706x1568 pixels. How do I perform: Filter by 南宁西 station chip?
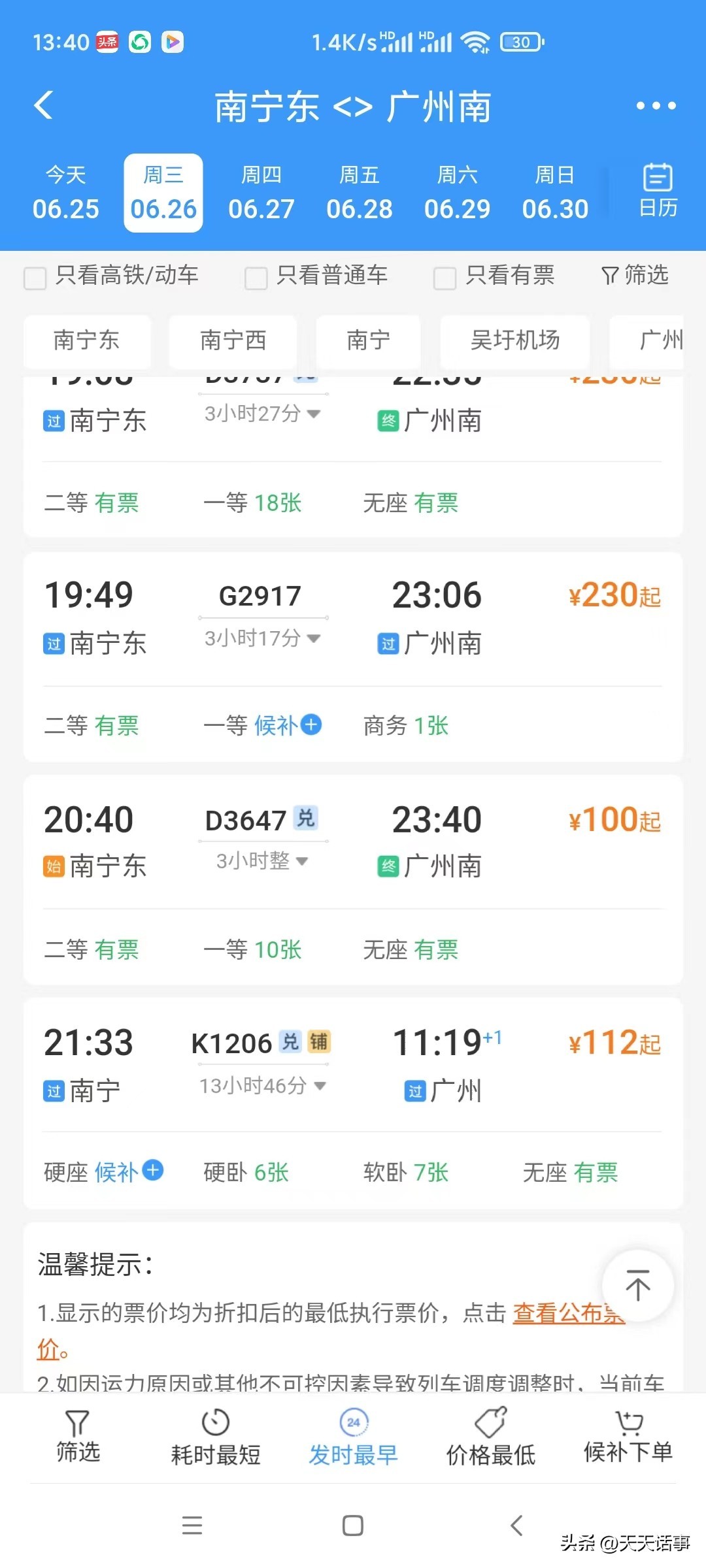tap(233, 341)
